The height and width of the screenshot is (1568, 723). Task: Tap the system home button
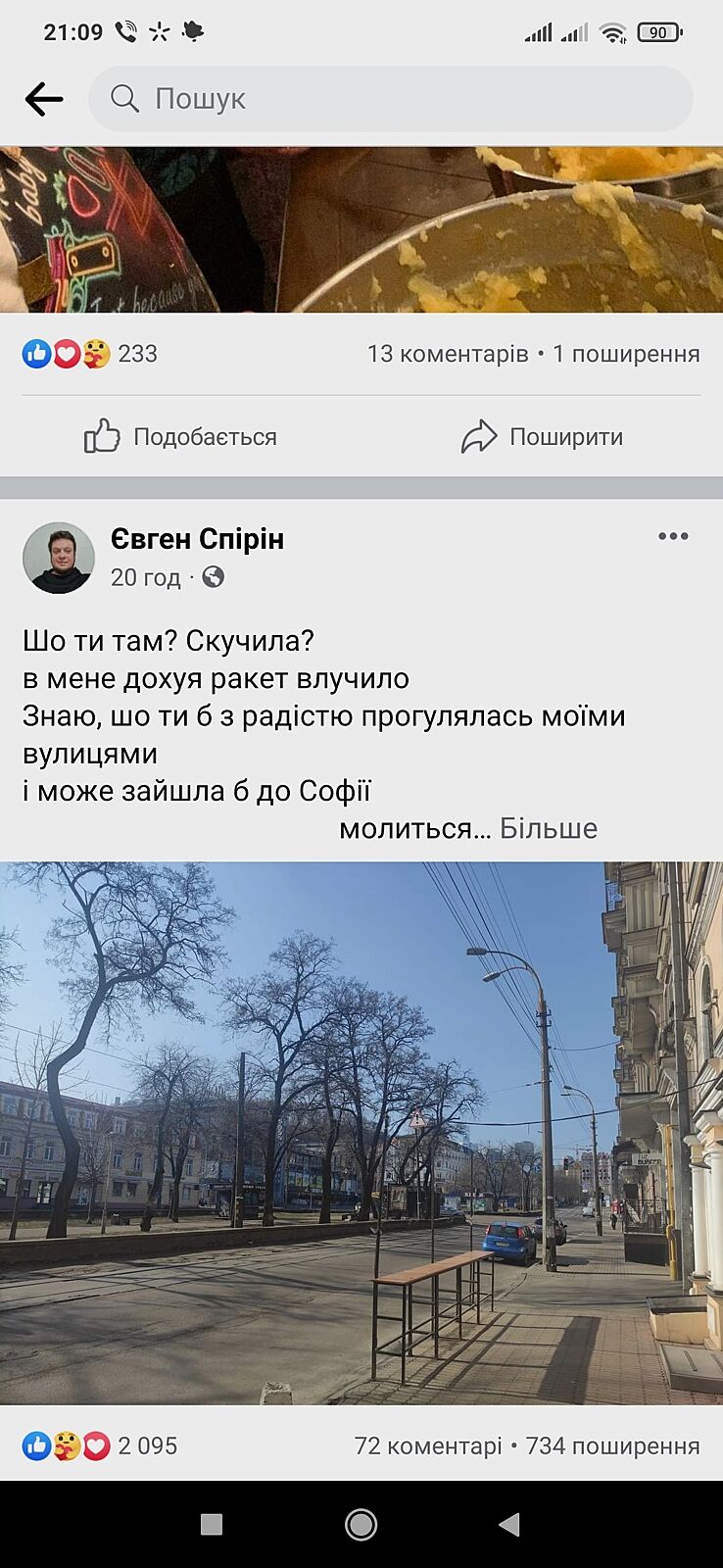tap(361, 1524)
